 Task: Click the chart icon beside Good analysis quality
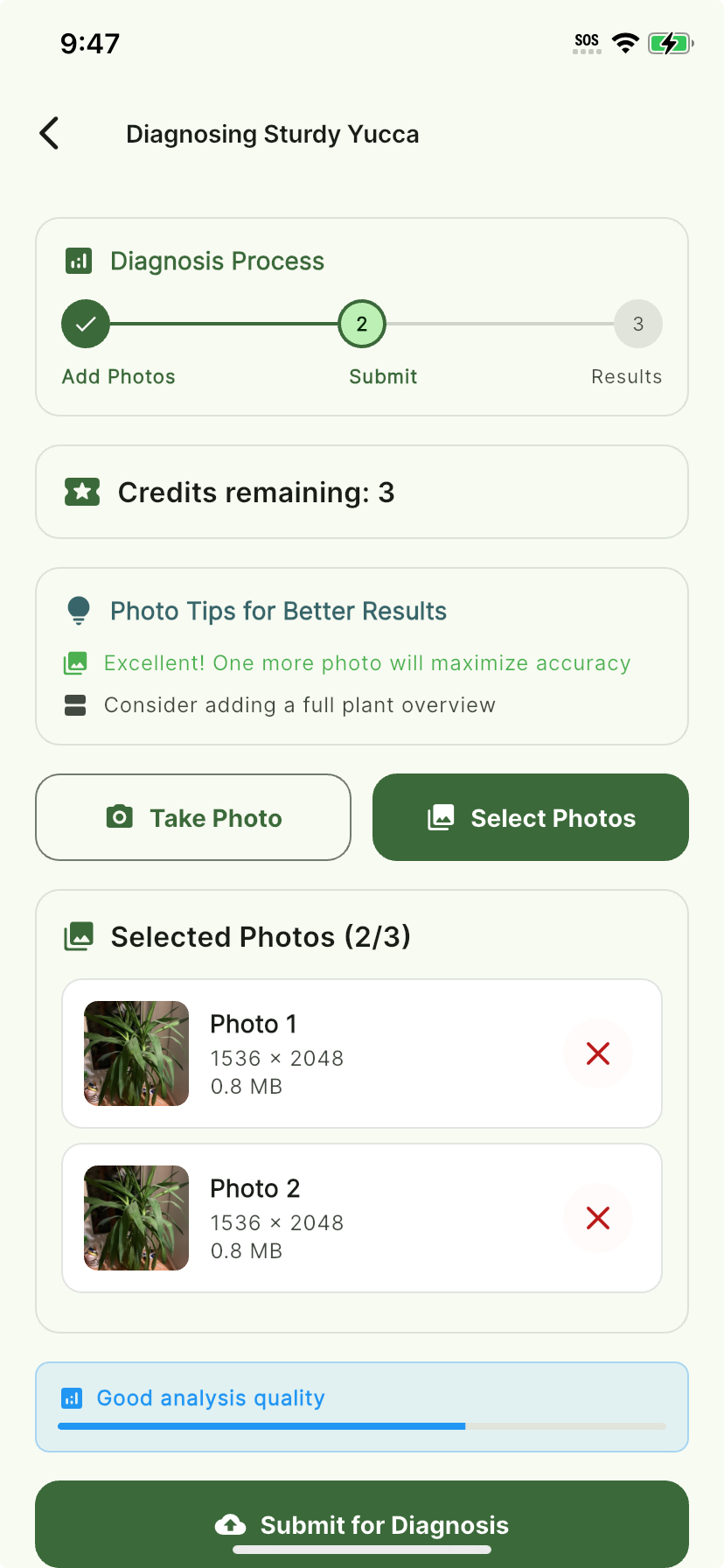73,1397
